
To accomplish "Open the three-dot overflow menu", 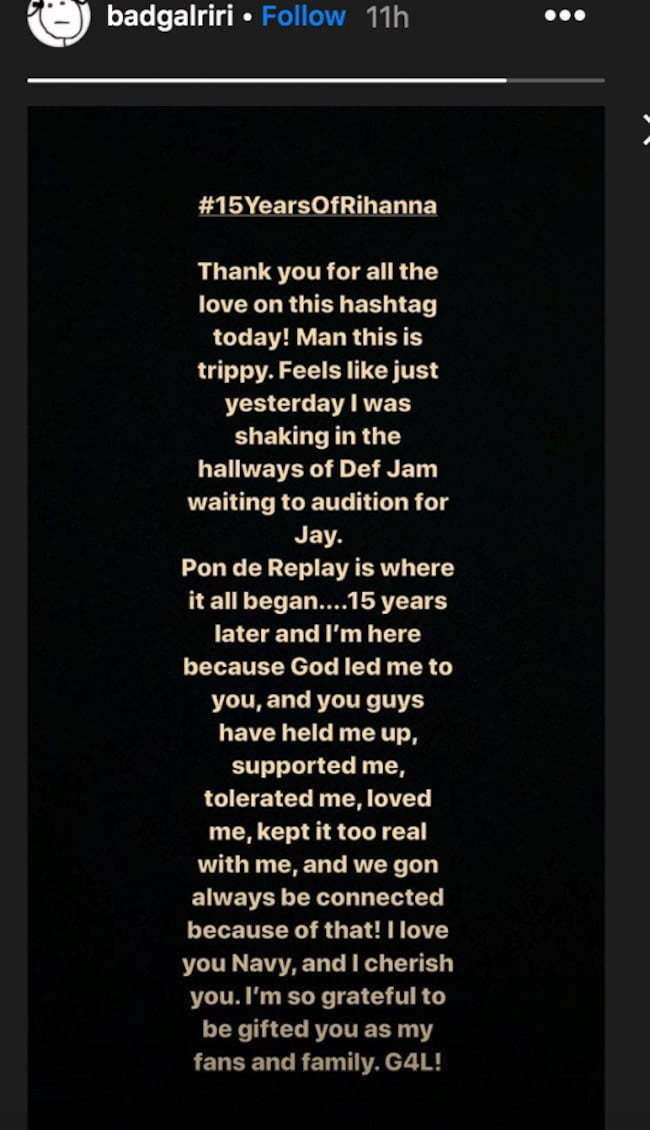I will [x=565, y=15].
